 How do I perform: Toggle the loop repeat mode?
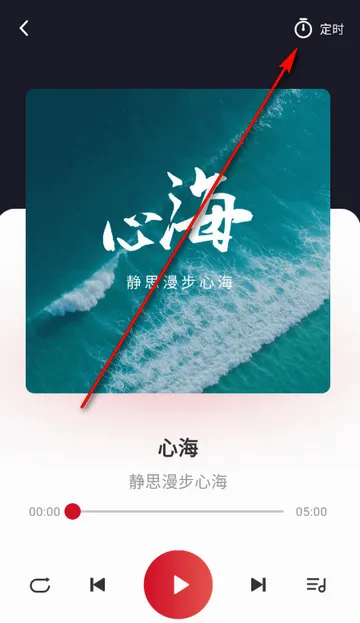coord(40,585)
